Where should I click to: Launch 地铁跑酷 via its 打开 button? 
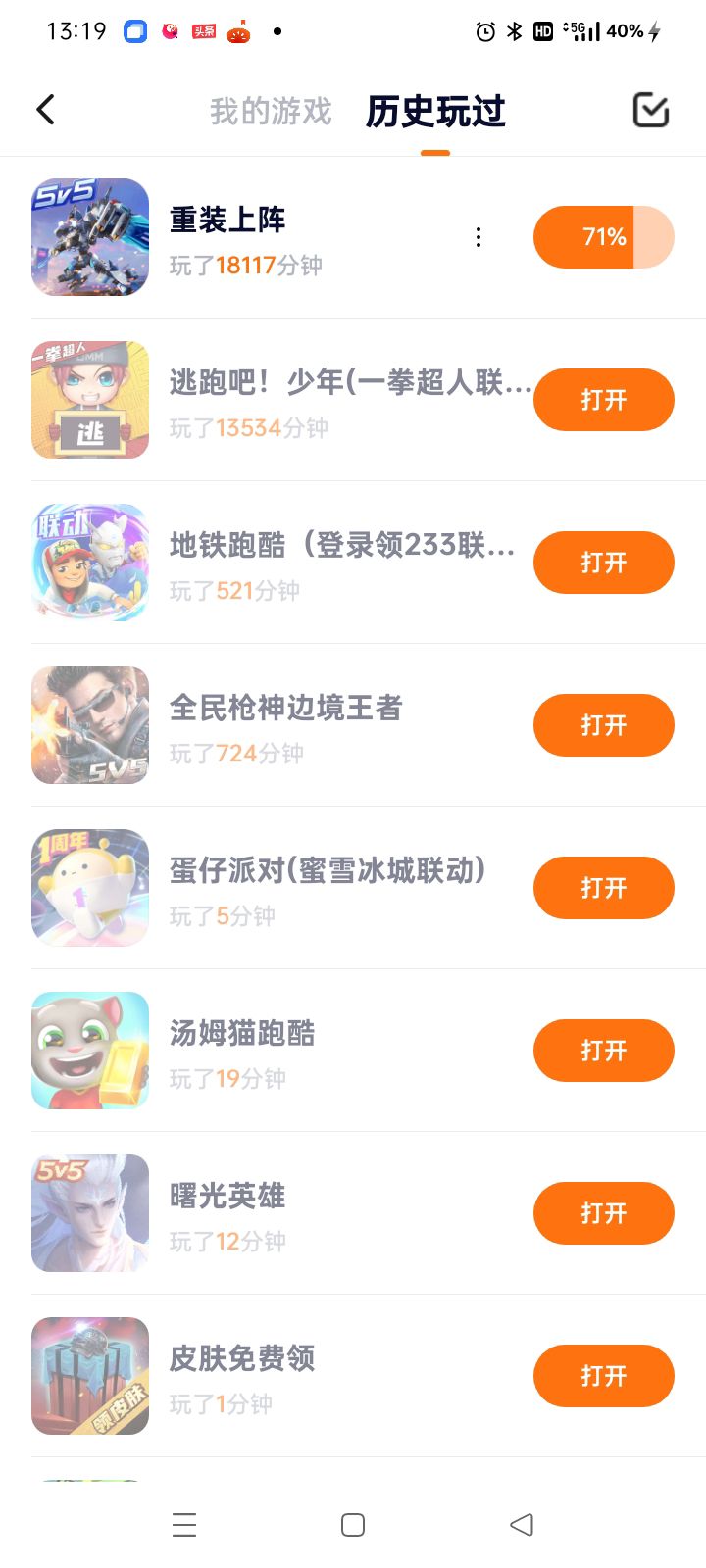[603, 563]
